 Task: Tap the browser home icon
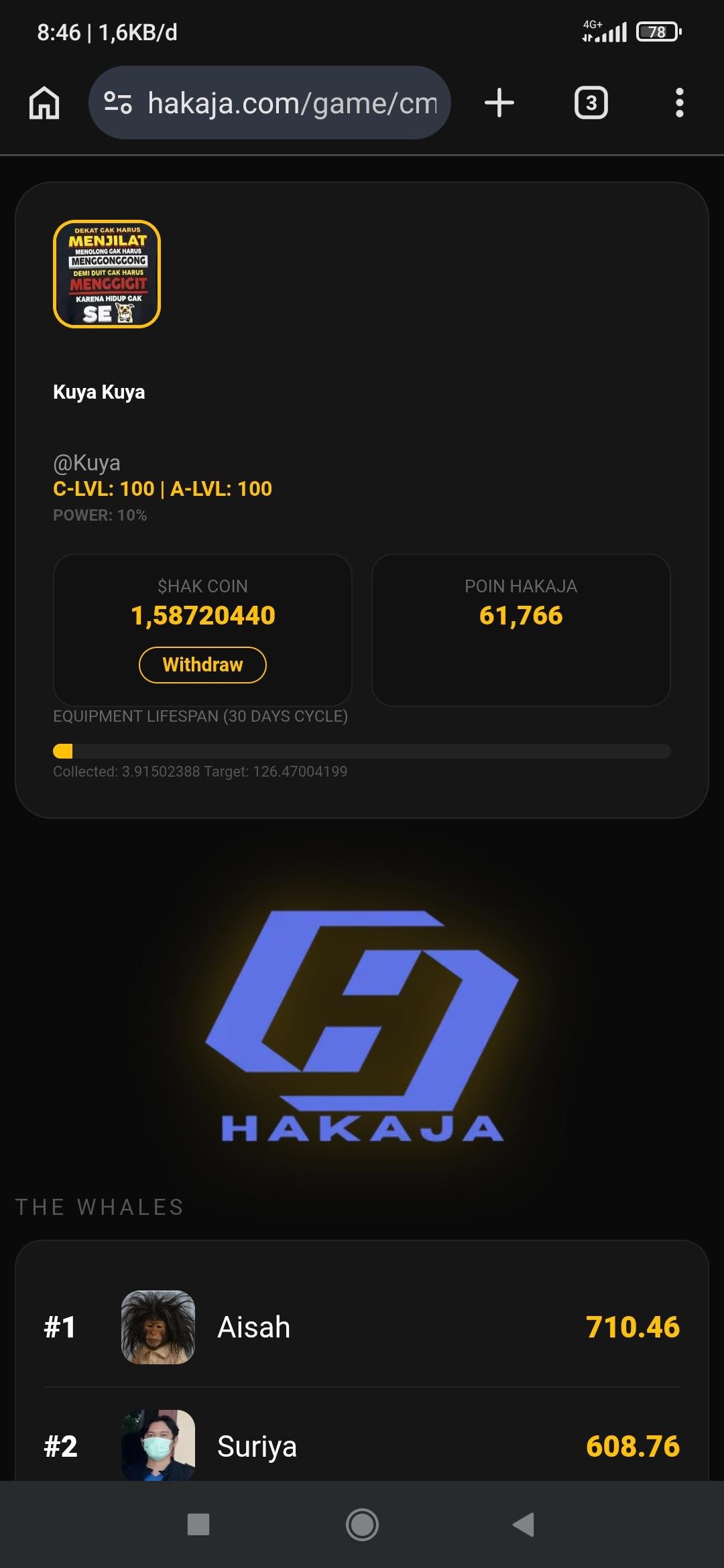pyautogui.click(x=44, y=103)
